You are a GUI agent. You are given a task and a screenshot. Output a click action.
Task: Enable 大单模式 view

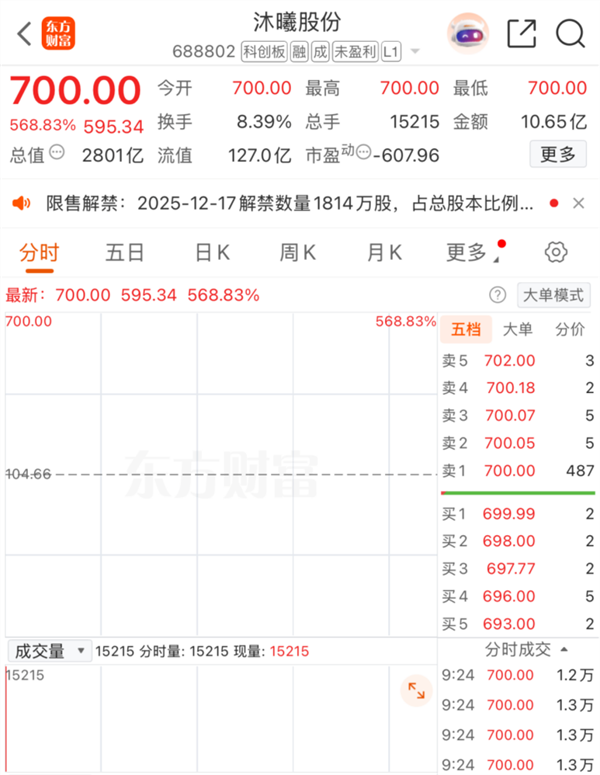(x=552, y=295)
